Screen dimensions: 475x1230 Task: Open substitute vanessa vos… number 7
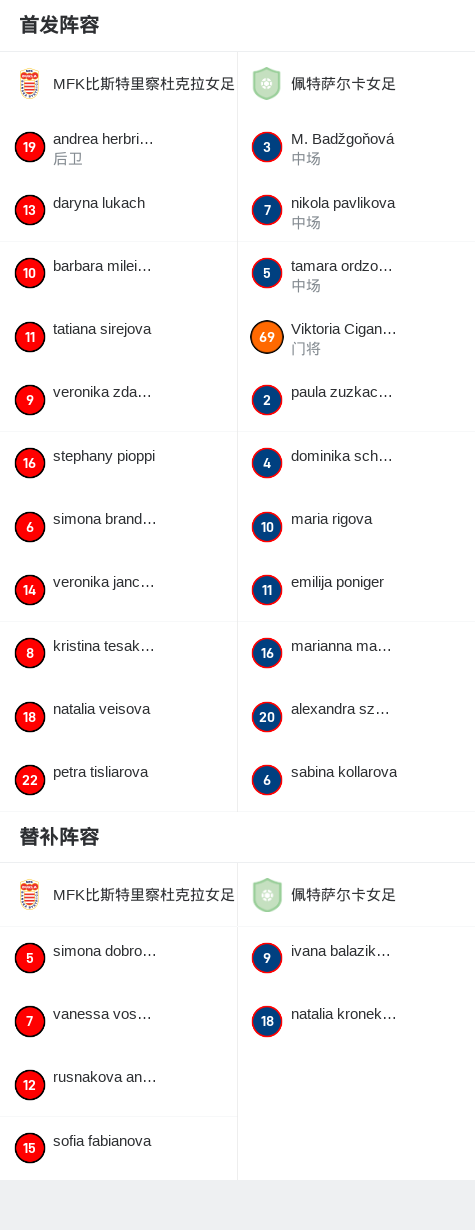coord(118,1021)
